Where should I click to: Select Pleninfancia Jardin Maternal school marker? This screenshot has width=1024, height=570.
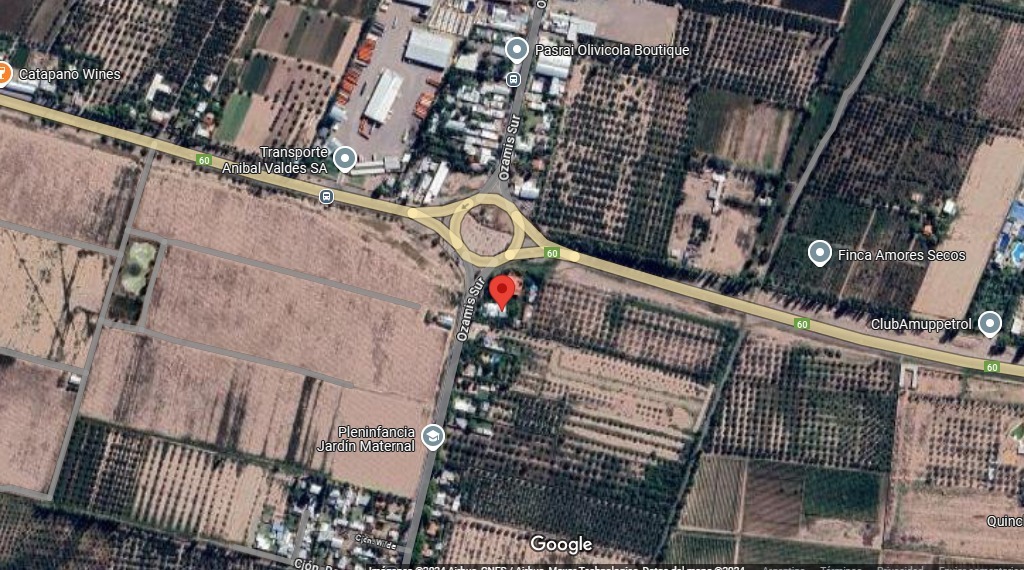point(432,436)
